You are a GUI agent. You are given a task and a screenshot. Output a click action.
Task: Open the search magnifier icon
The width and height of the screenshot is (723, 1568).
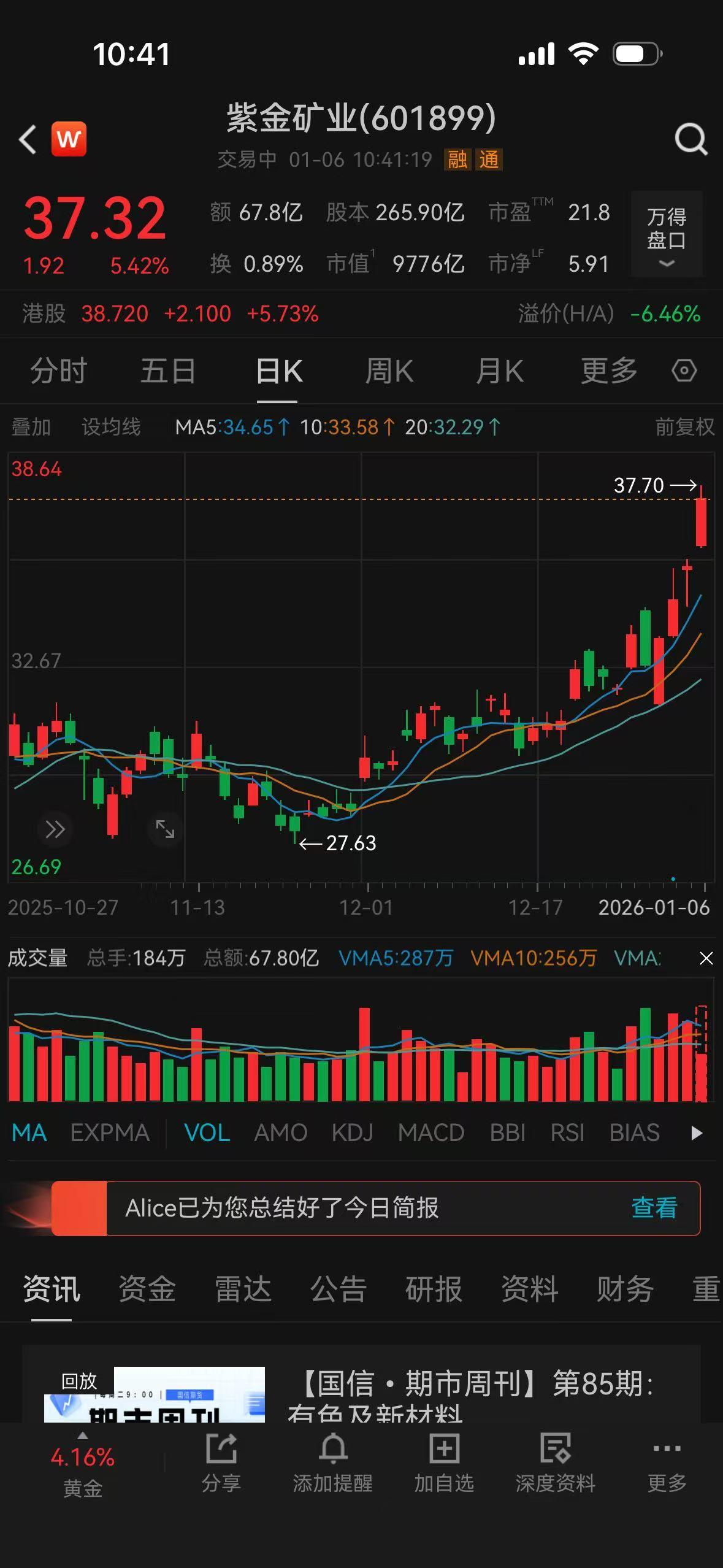(x=691, y=139)
